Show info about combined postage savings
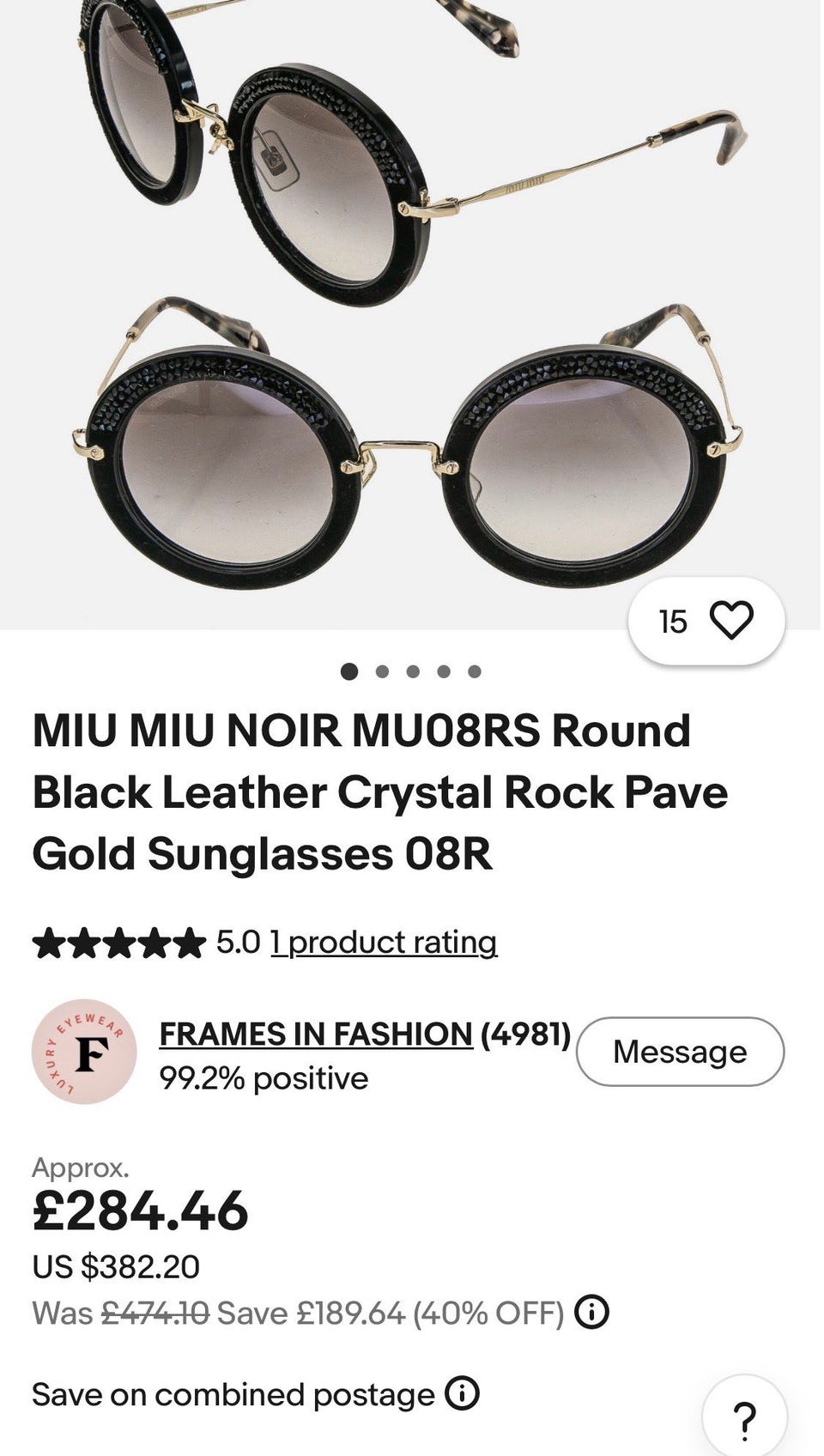 (462, 1392)
